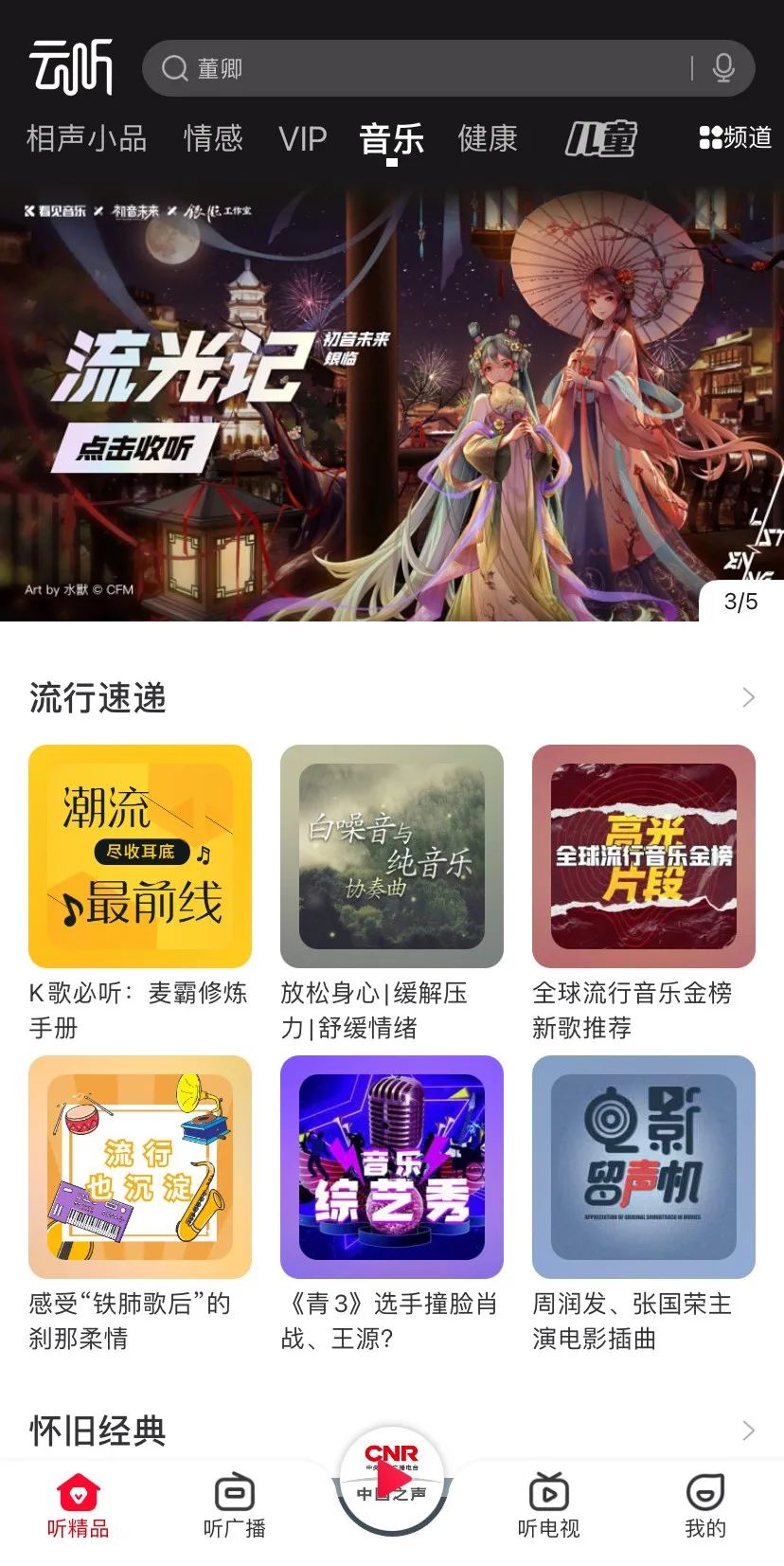Viewport: 784px width, 1566px height.
Task: Expand the 流行速递 section arrow
Action: click(748, 698)
